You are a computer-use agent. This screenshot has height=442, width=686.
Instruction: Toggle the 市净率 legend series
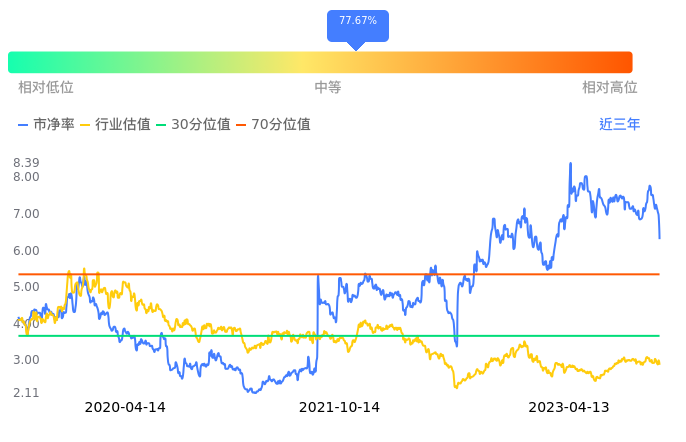point(46,124)
